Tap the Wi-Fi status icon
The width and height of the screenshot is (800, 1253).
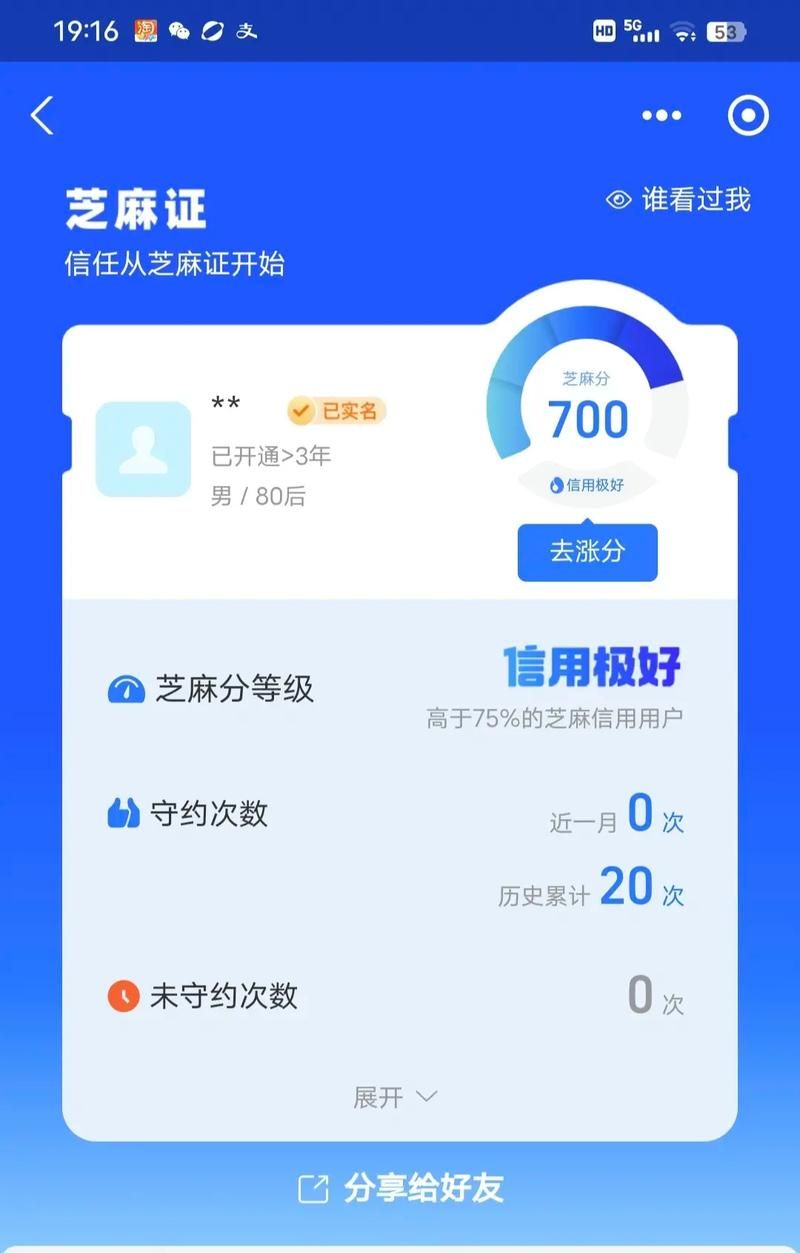pos(685,31)
